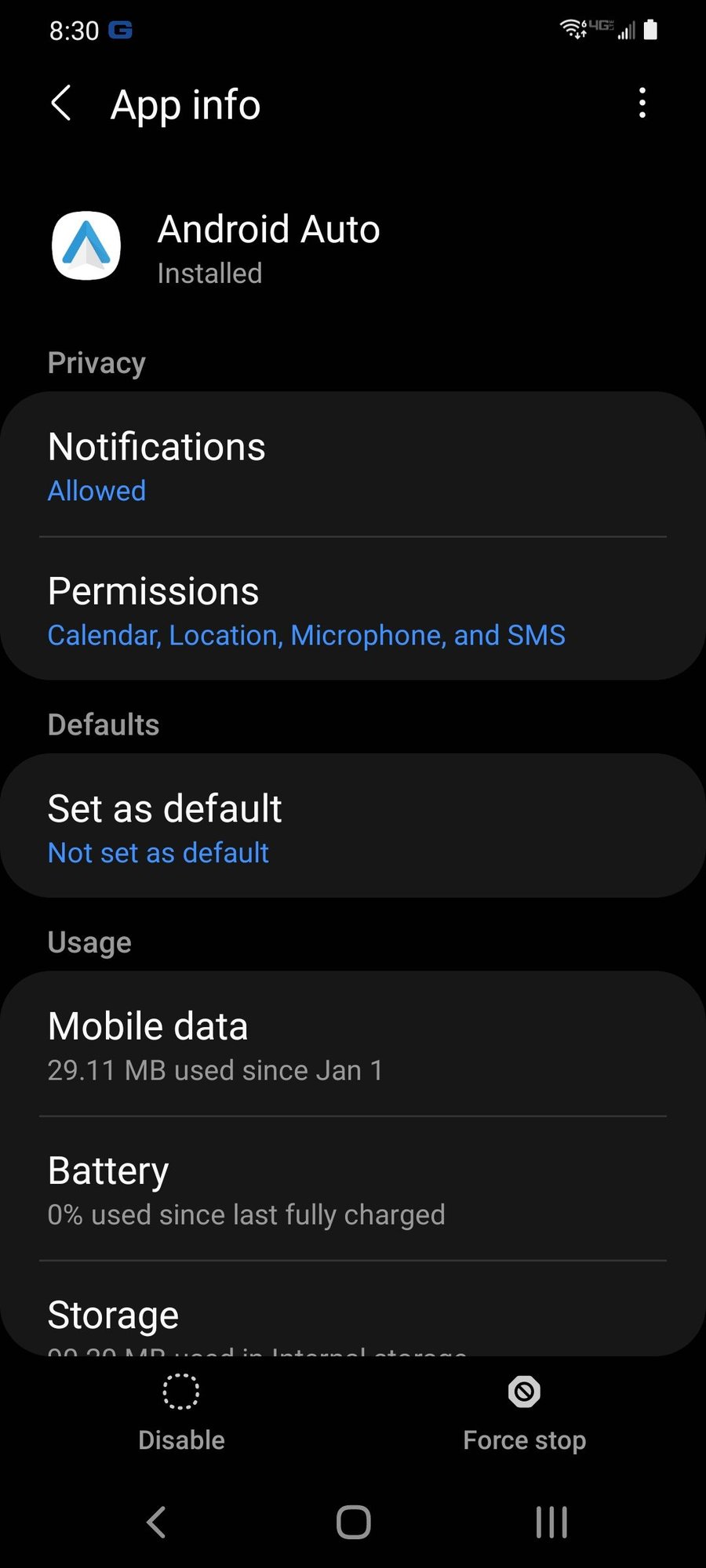Go back from App info
Image resolution: width=706 pixels, height=1568 pixels.
click(61, 103)
